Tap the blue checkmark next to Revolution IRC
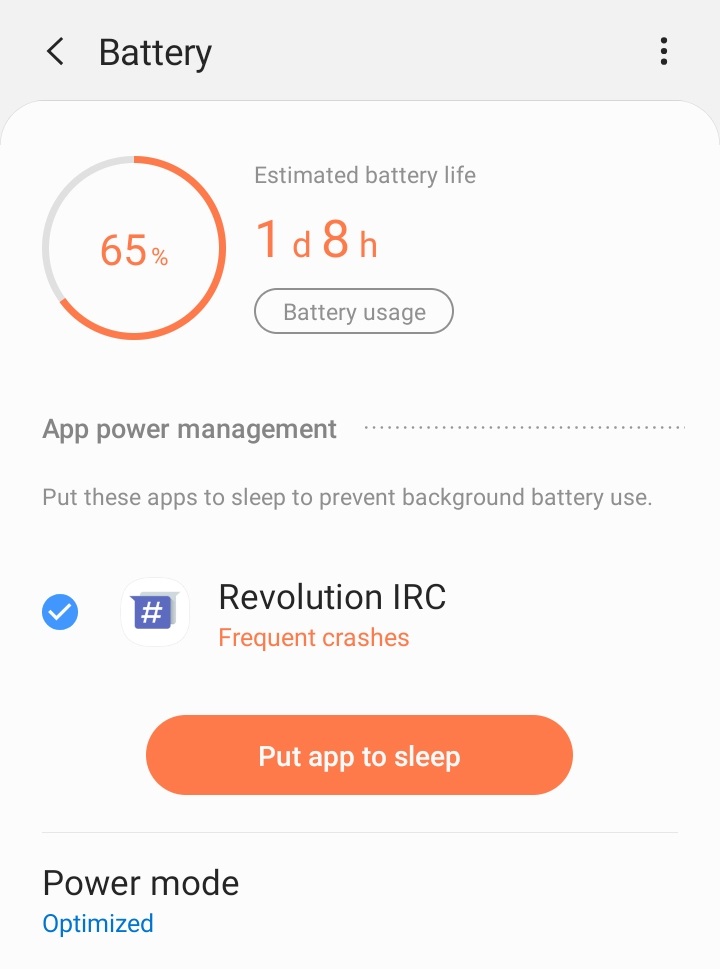 60,611
